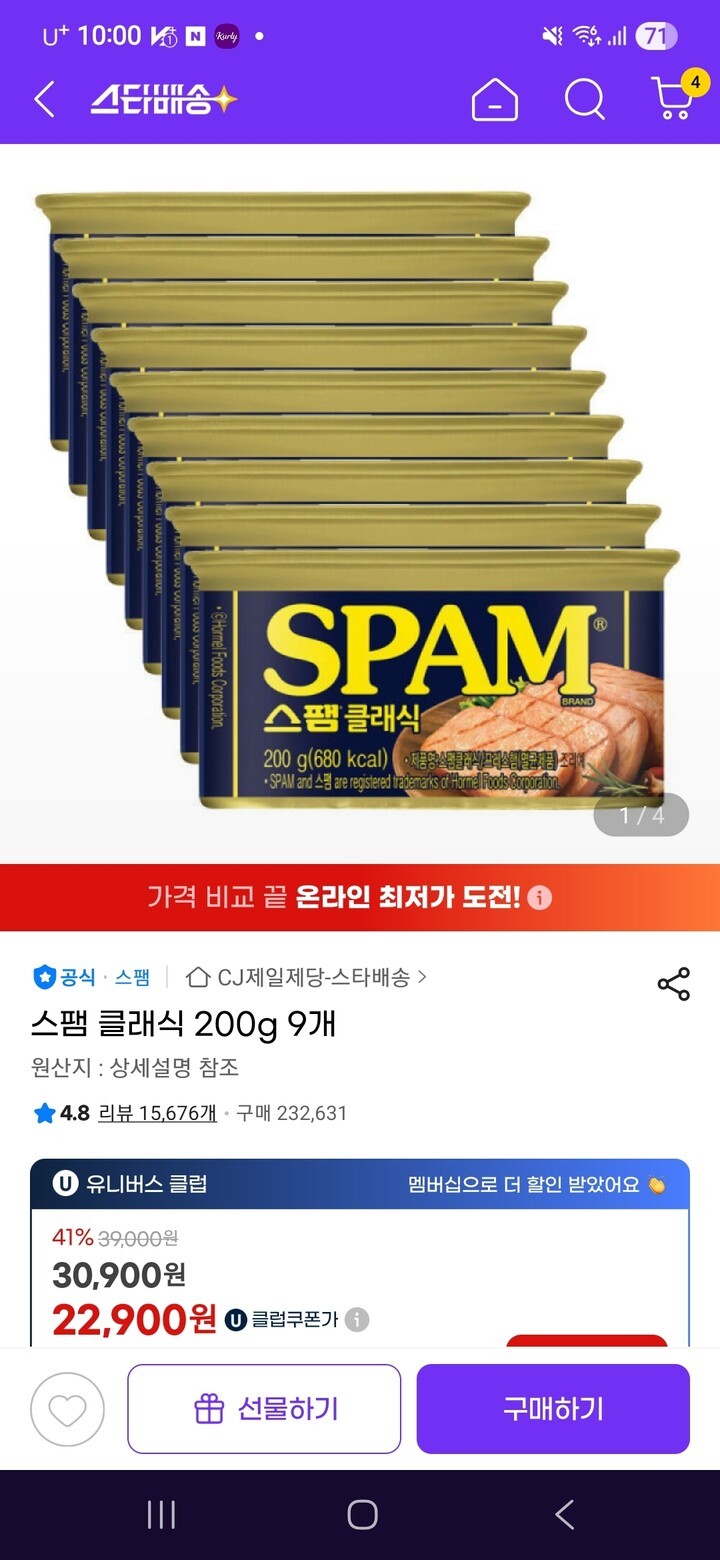
Task: Go back using the top arrow
Action: [x=44, y=100]
